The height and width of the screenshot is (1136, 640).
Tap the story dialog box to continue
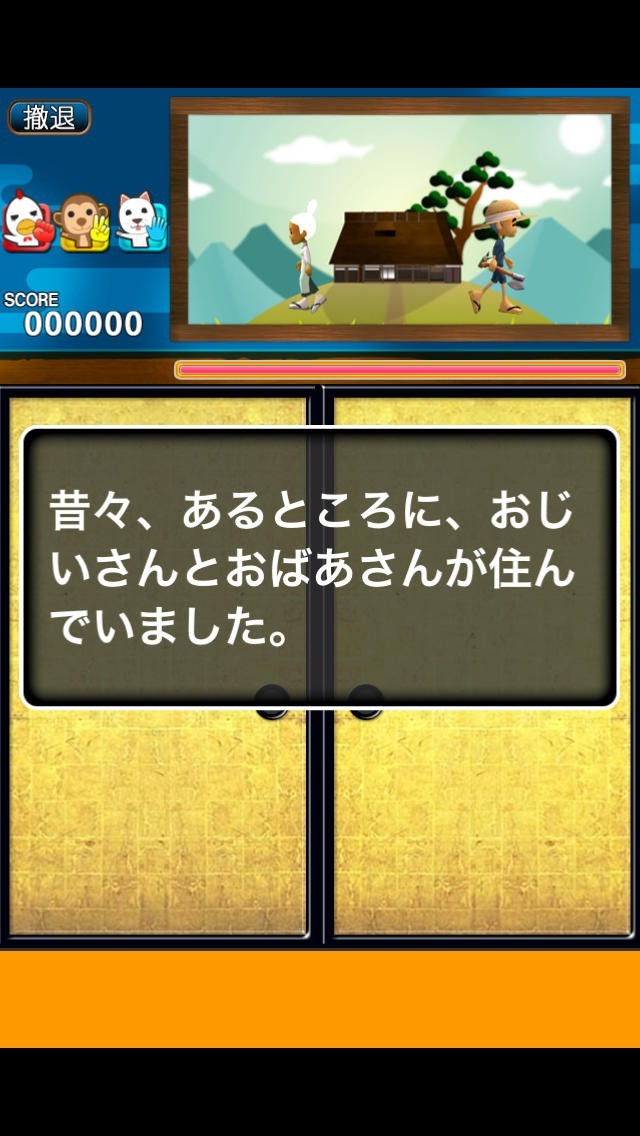319,567
